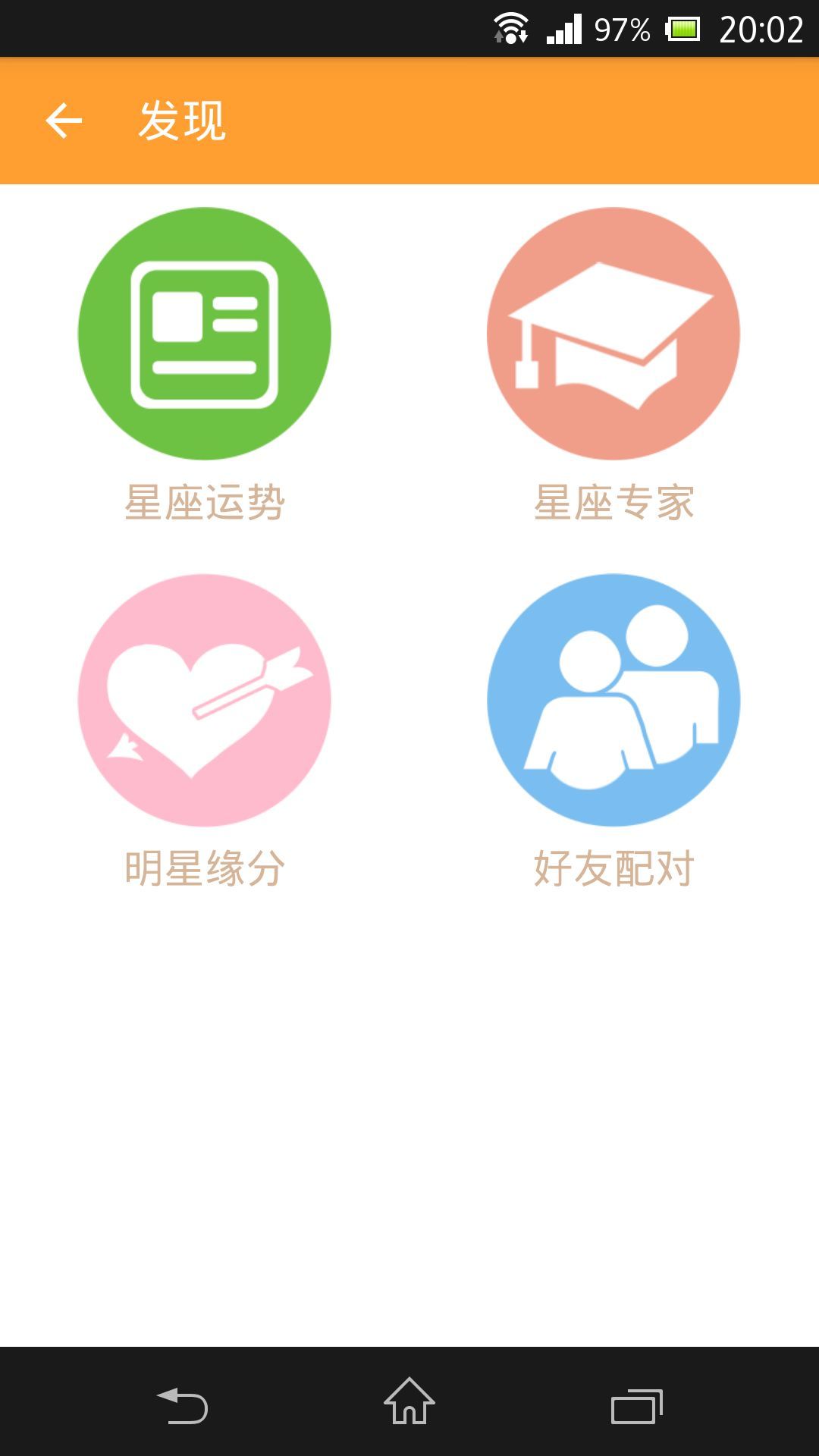Tap the back arrow in the header
Viewport: 819px width, 1456px height.
[64, 120]
